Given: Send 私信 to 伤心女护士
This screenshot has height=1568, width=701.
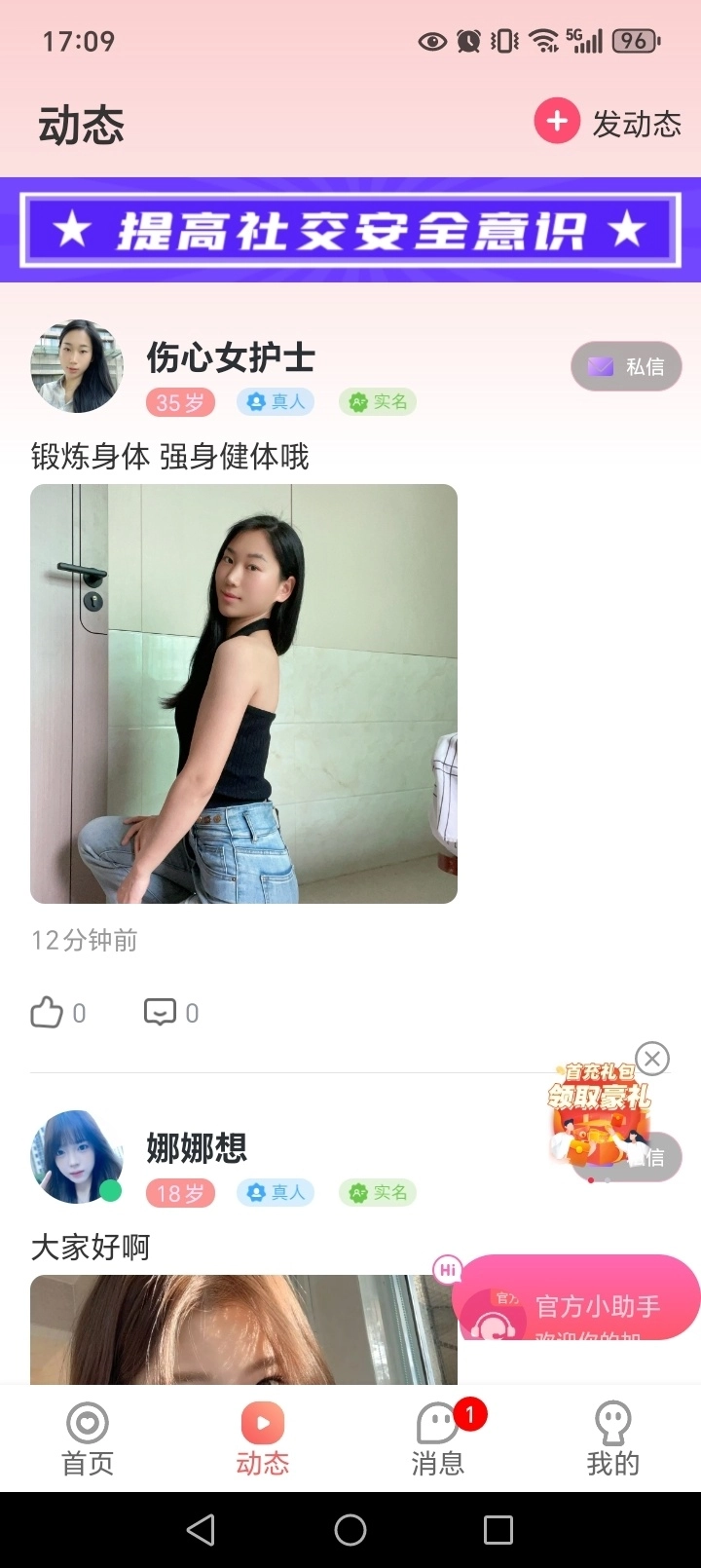Looking at the screenshot, I should tap(626, 366).
